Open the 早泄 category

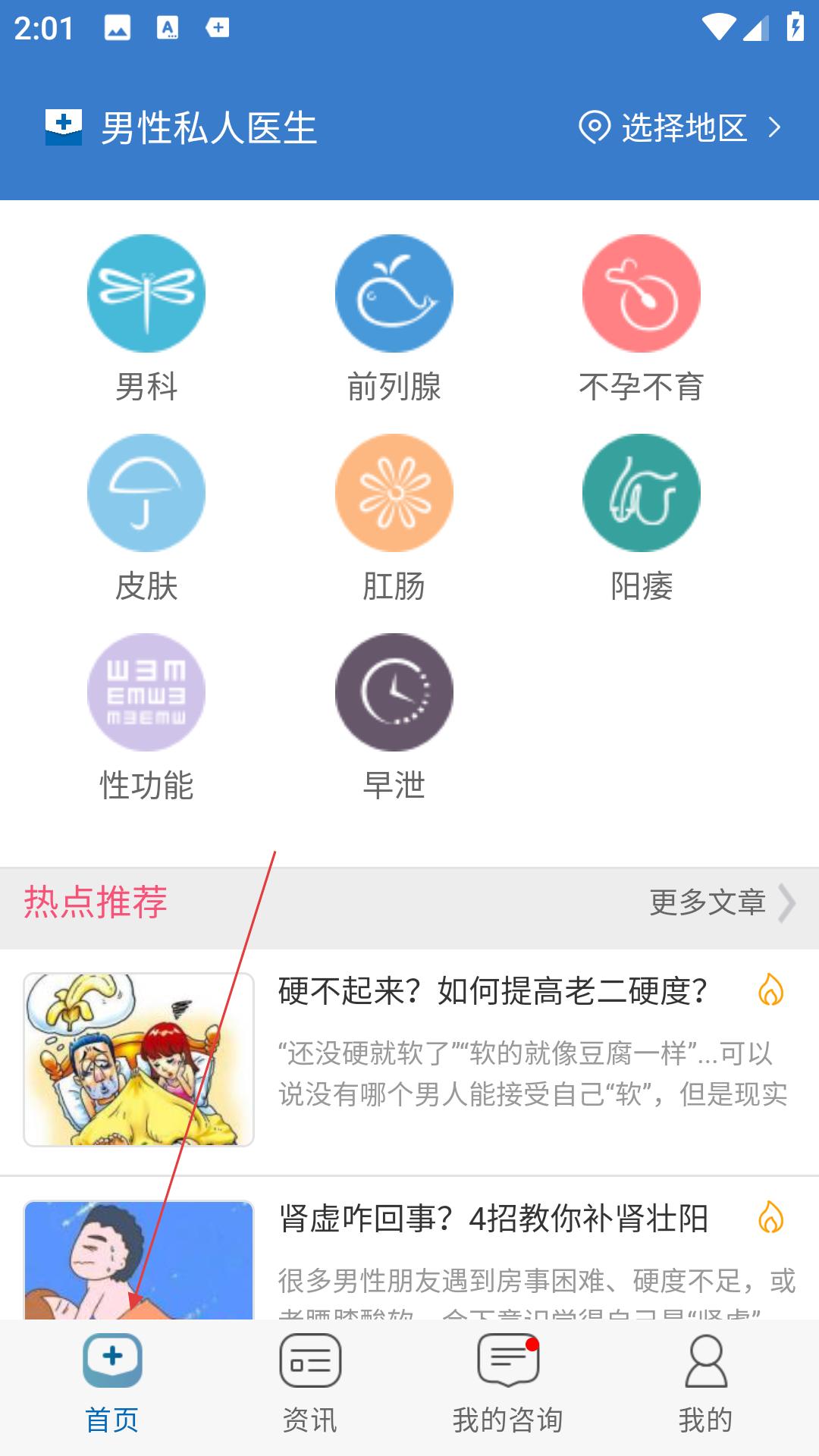click(394, 718)
